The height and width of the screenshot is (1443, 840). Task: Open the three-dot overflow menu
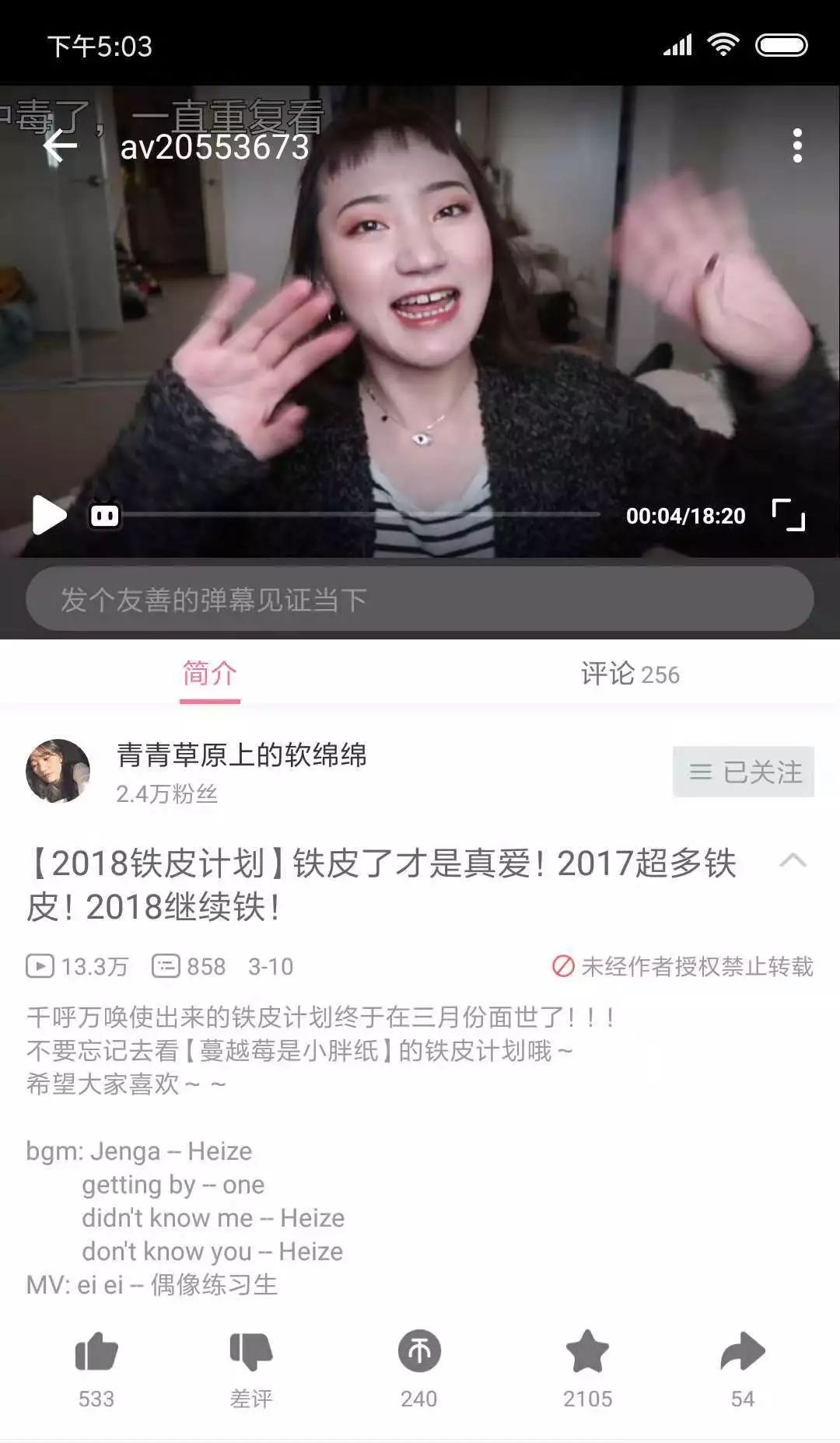click(x=796, y=144)
